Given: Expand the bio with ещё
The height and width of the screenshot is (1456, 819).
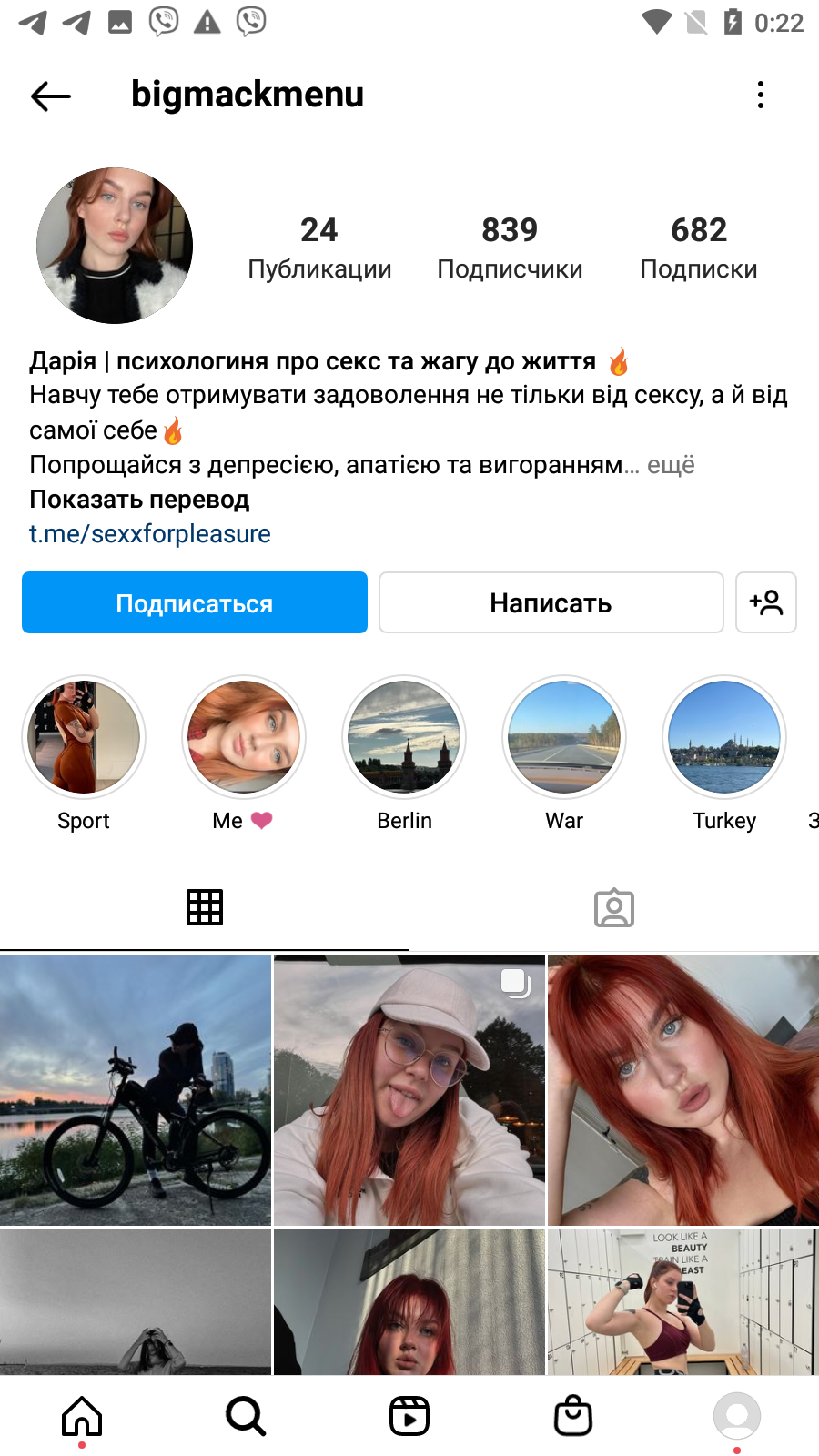Looking at the screenshot, I should tap(671, 465).
